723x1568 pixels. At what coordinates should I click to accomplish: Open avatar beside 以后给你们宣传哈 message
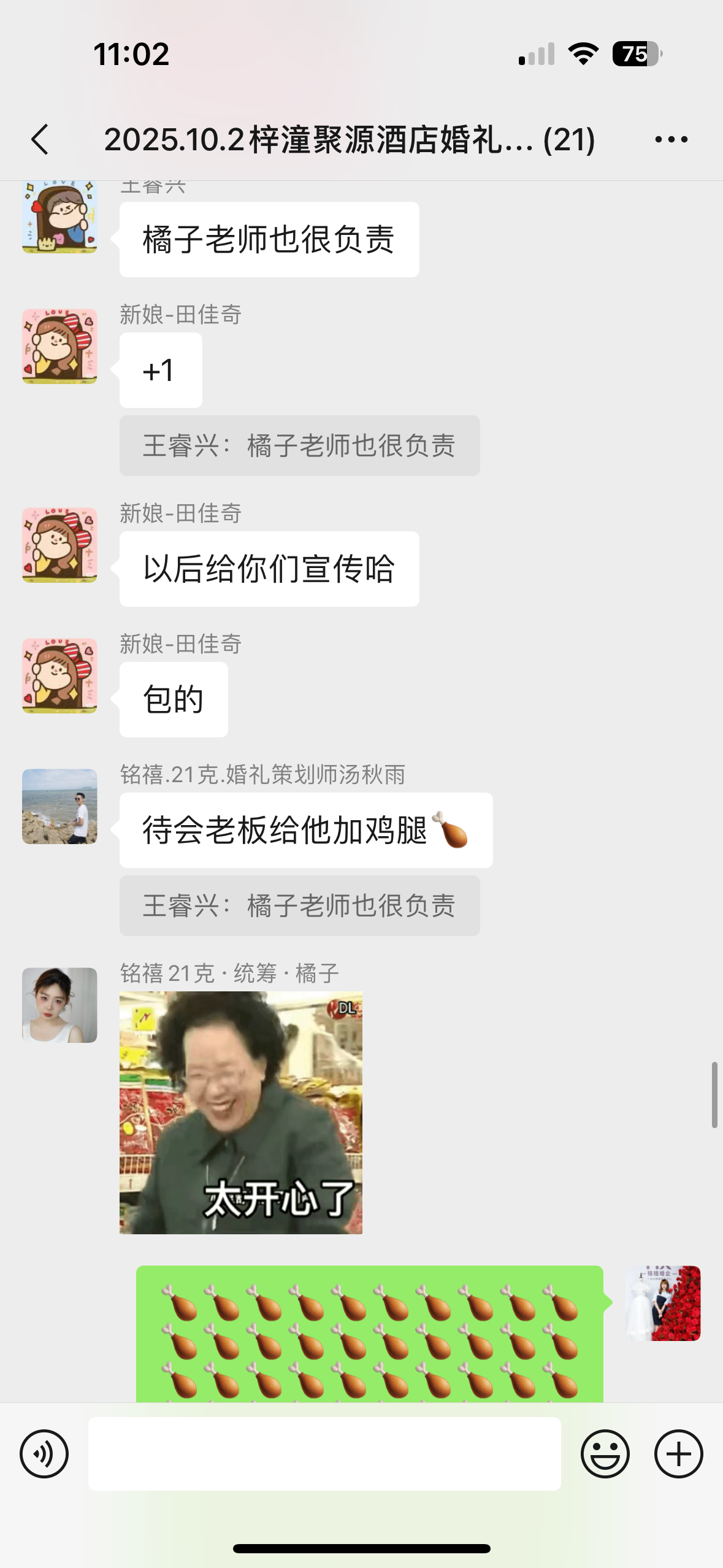[59, 545]
